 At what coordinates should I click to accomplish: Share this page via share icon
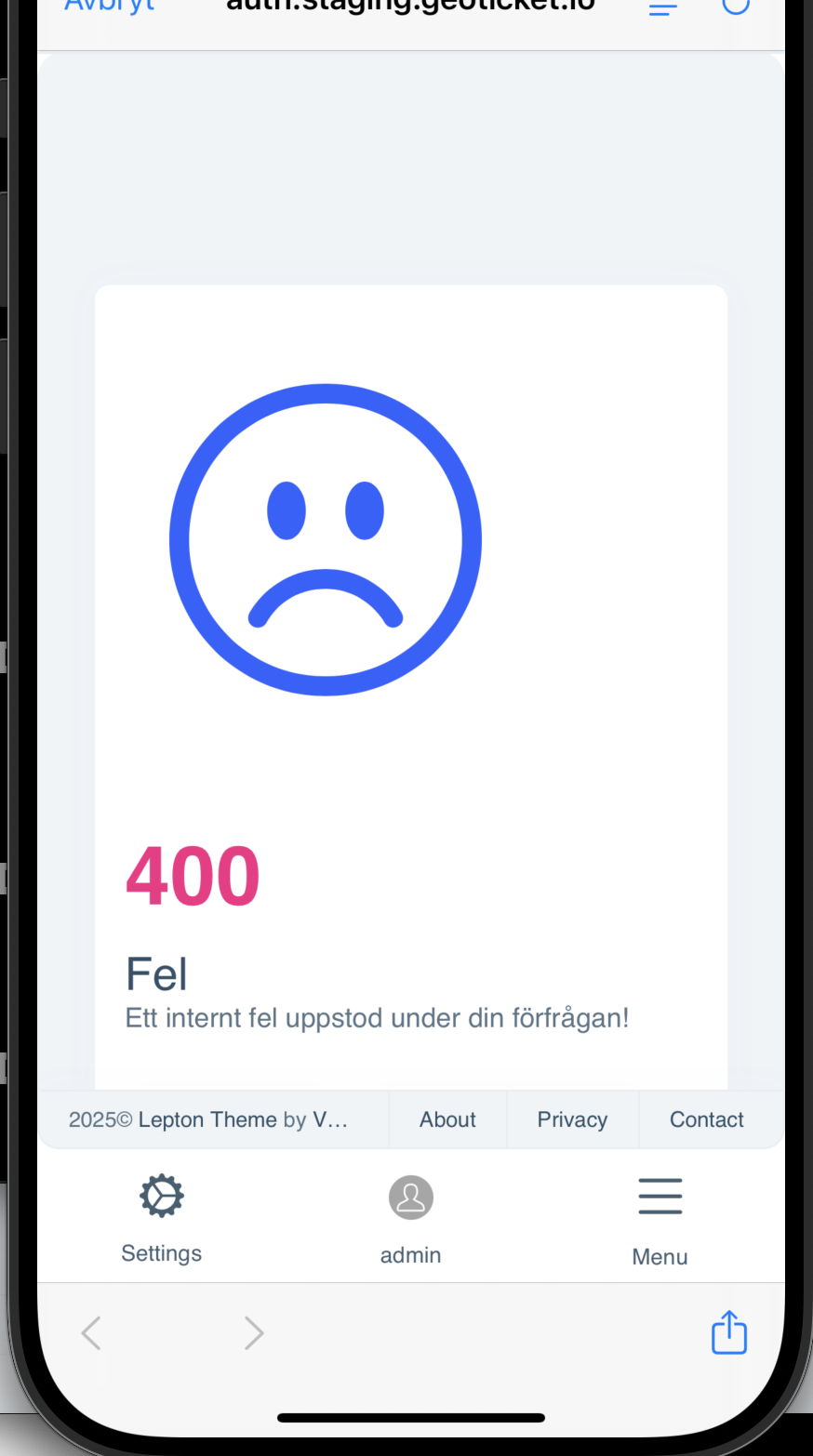pyautogui.click(x=729, y=1331)
